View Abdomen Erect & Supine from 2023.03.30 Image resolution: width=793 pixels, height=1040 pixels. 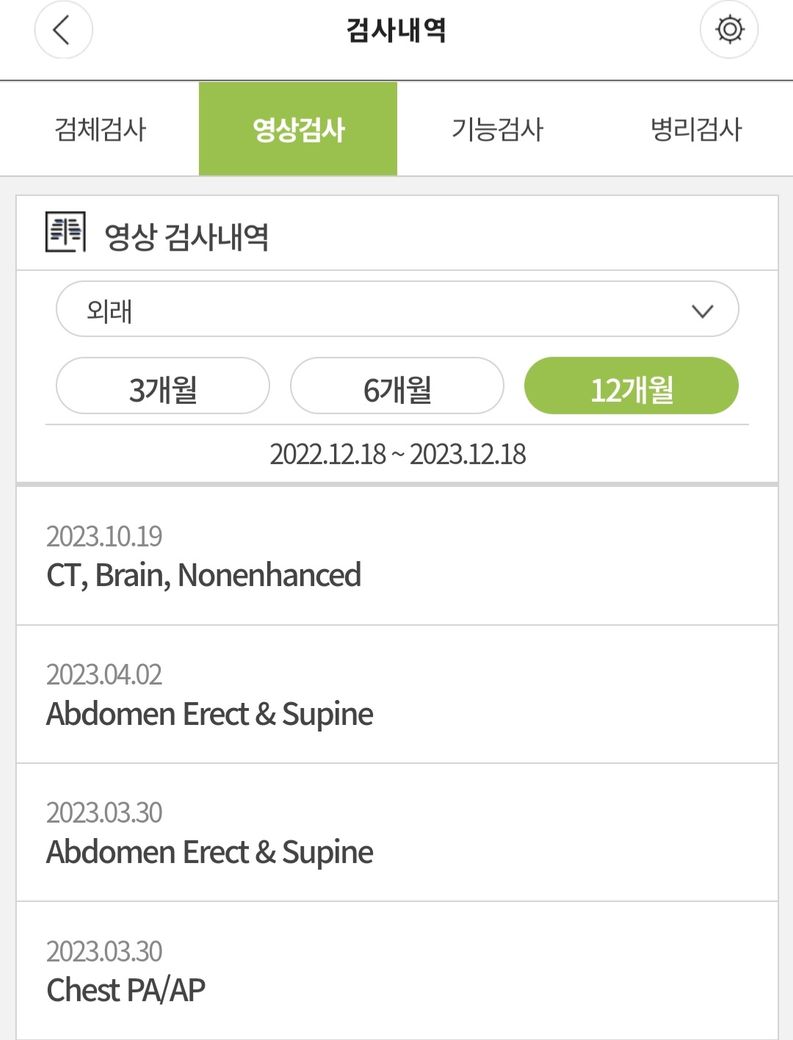tap(397, 834)
